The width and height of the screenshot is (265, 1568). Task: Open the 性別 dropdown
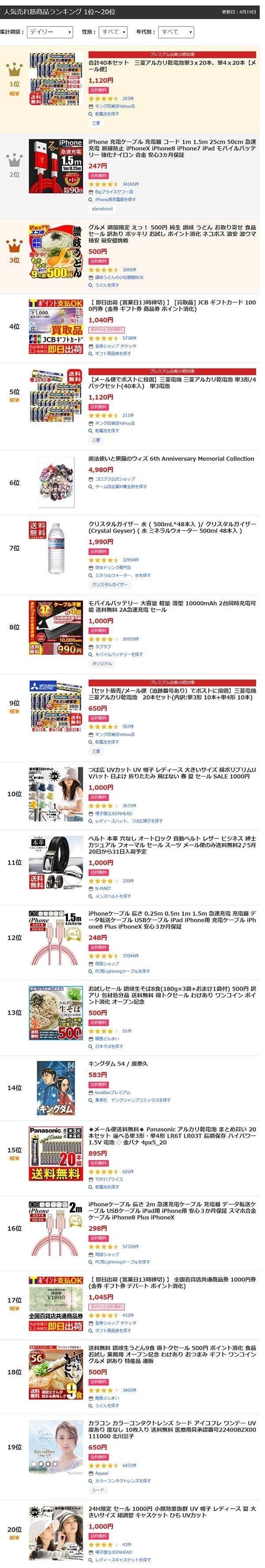[x=114, y=32]
